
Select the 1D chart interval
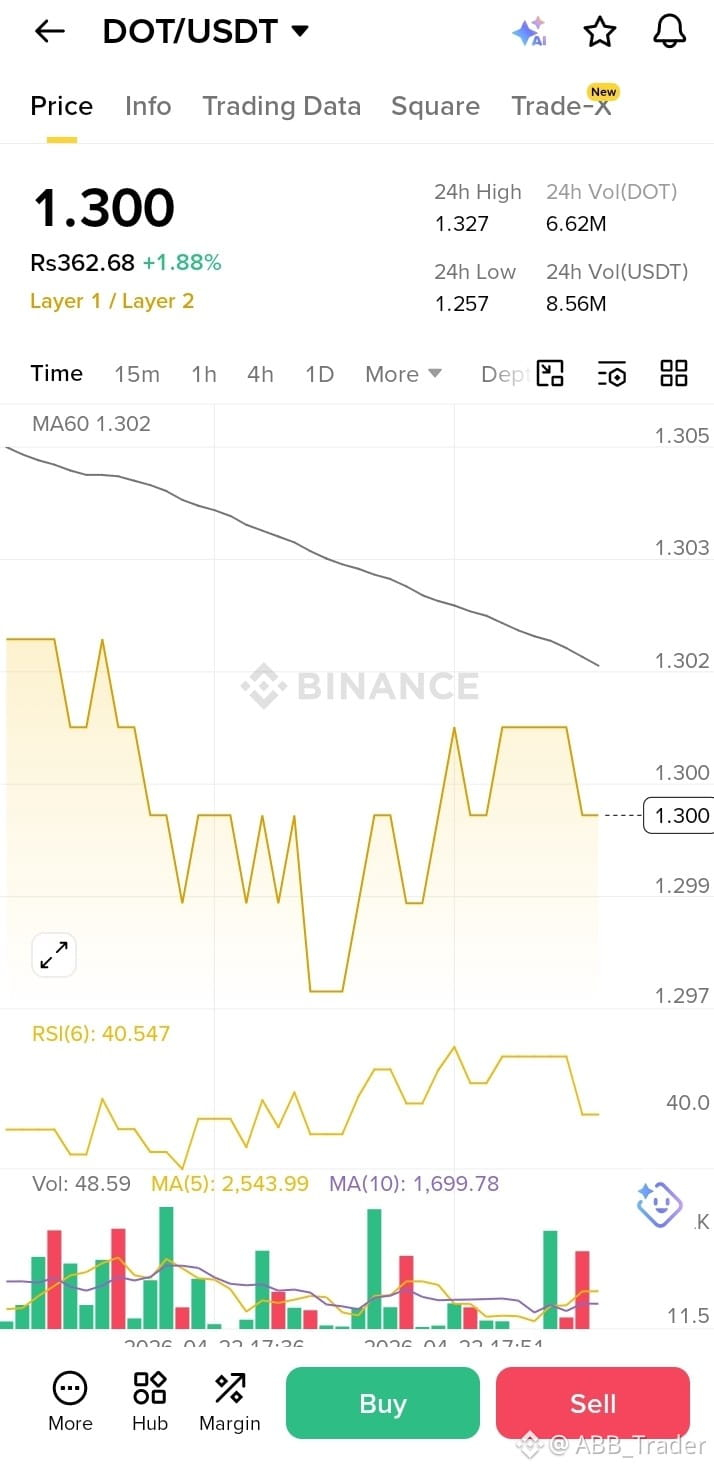tap(319, 374)
